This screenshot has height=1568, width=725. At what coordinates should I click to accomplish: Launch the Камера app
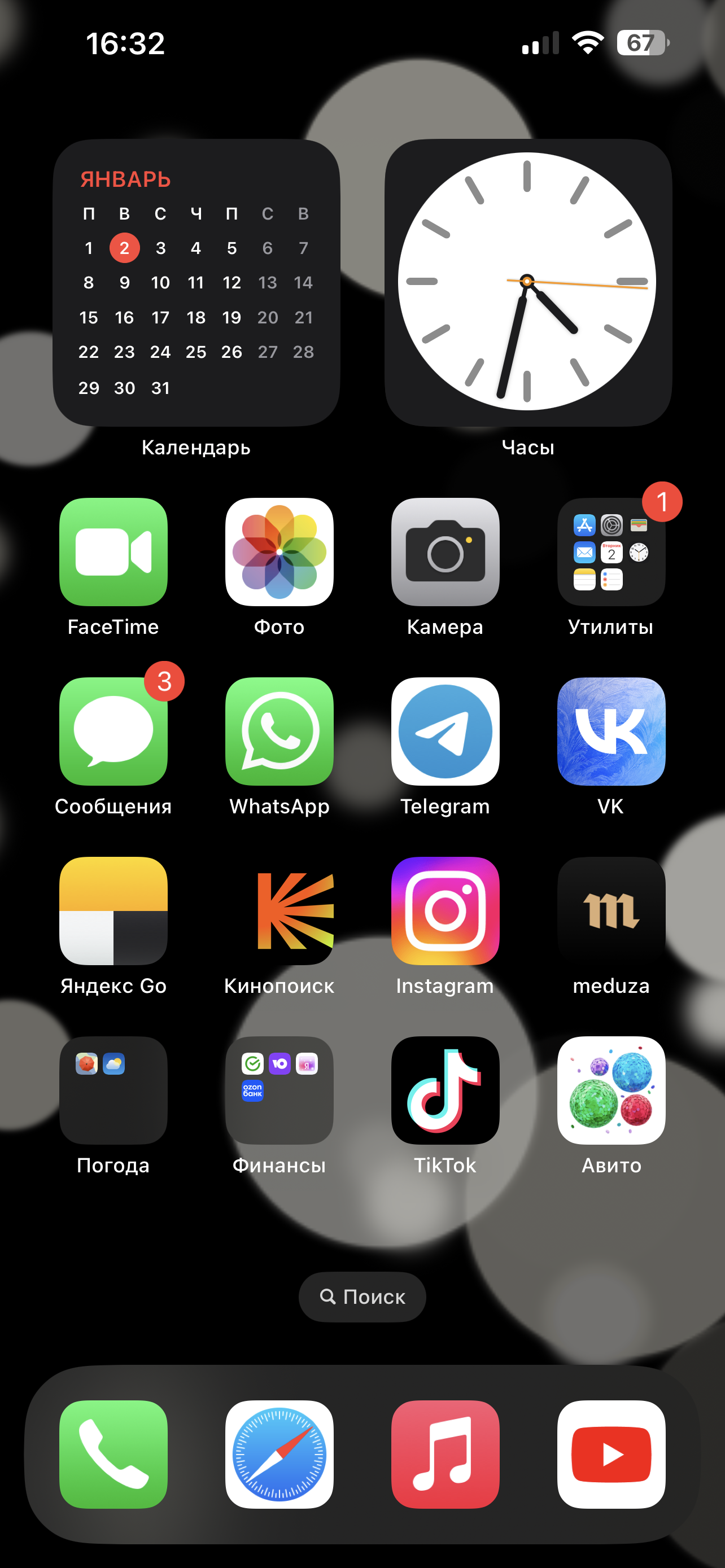coord(445,551)
